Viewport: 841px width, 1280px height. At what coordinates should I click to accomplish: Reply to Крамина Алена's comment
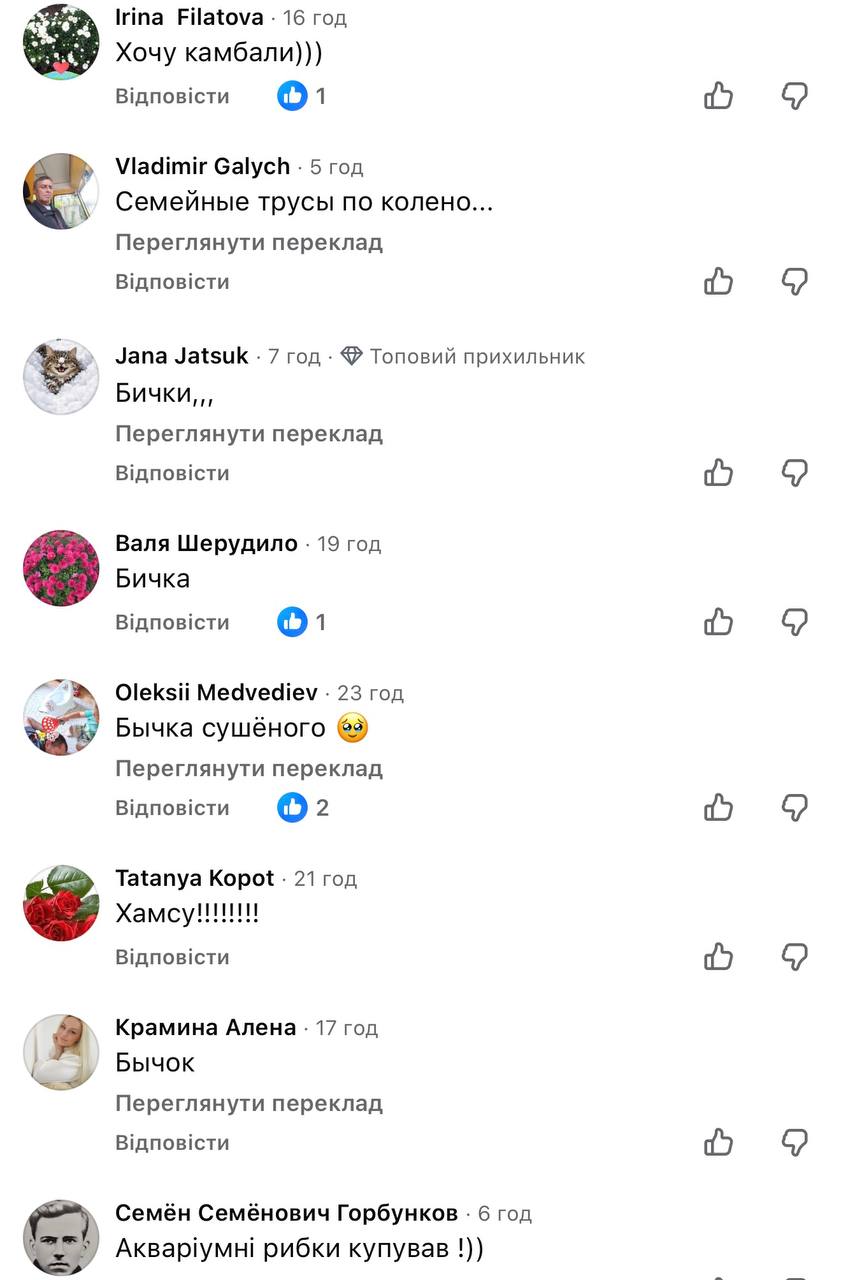point(172,1142)
